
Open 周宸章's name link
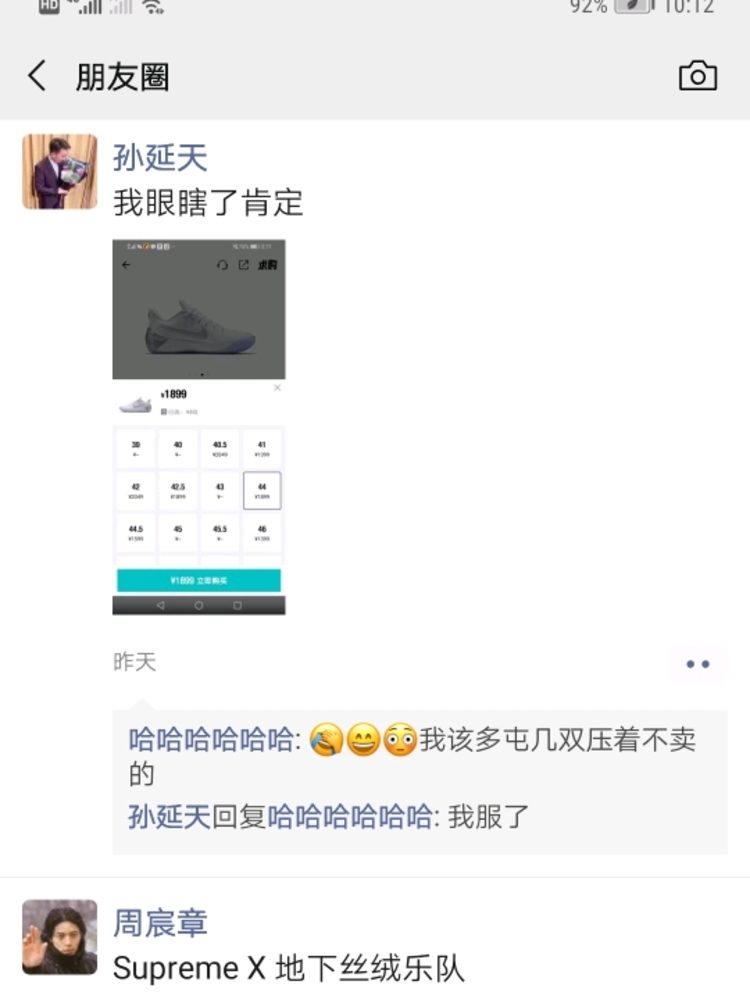160,923
